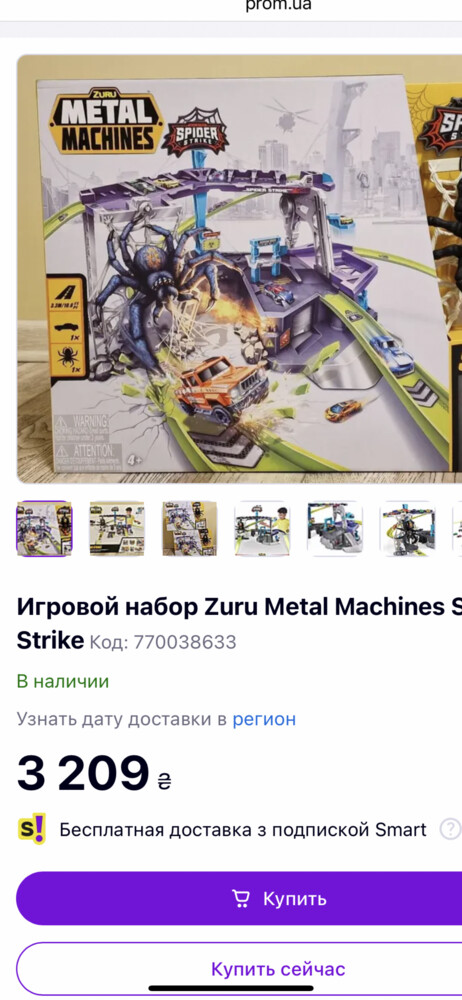Select the second gallery thumbnail
The width and height of the screenshot is (462, 1000).
point(117,529)
